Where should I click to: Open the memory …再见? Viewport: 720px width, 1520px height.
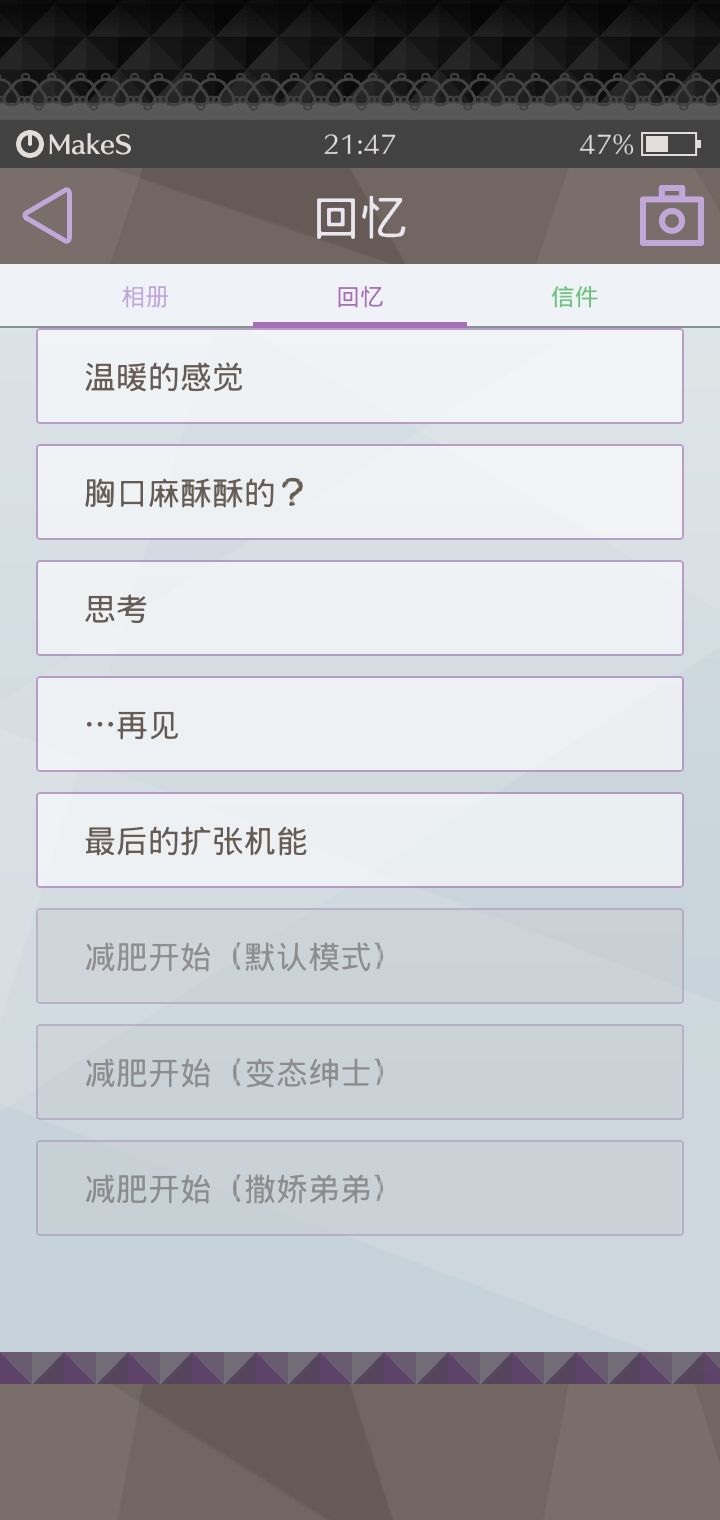click(360, 724)
